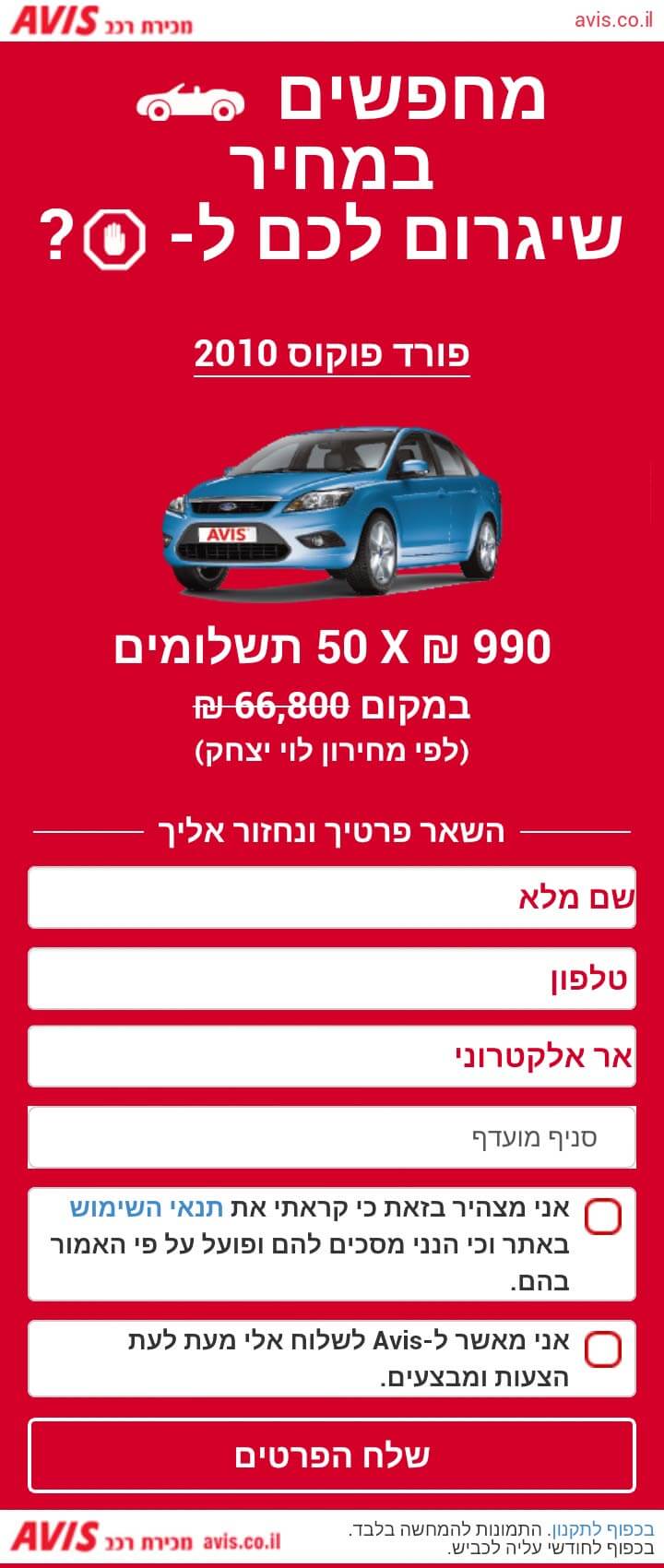Enter the phone field (טלפון)
The height and width of the screenshot is (1568, 664).
point(332,978)
